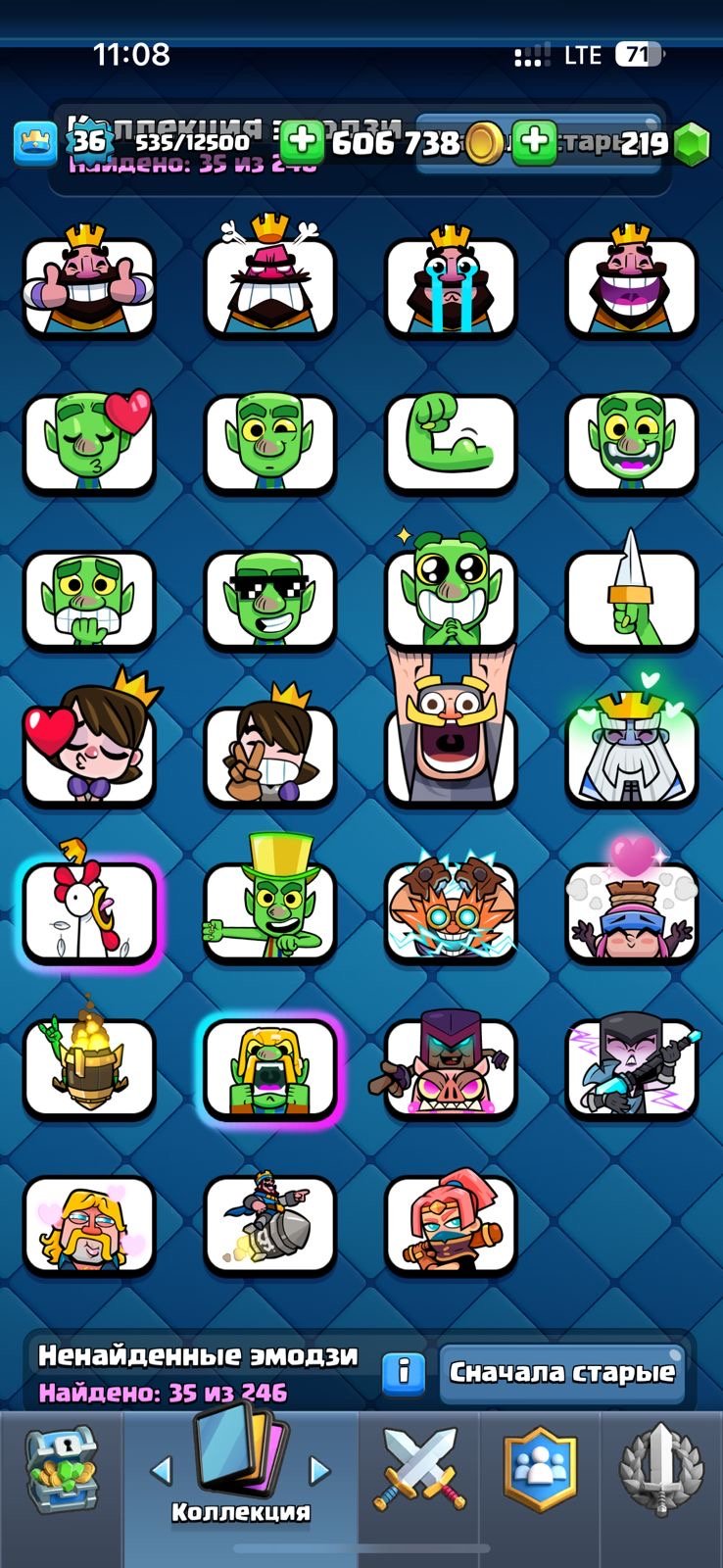Tap the plus button next to gold coins

point(303,142)
